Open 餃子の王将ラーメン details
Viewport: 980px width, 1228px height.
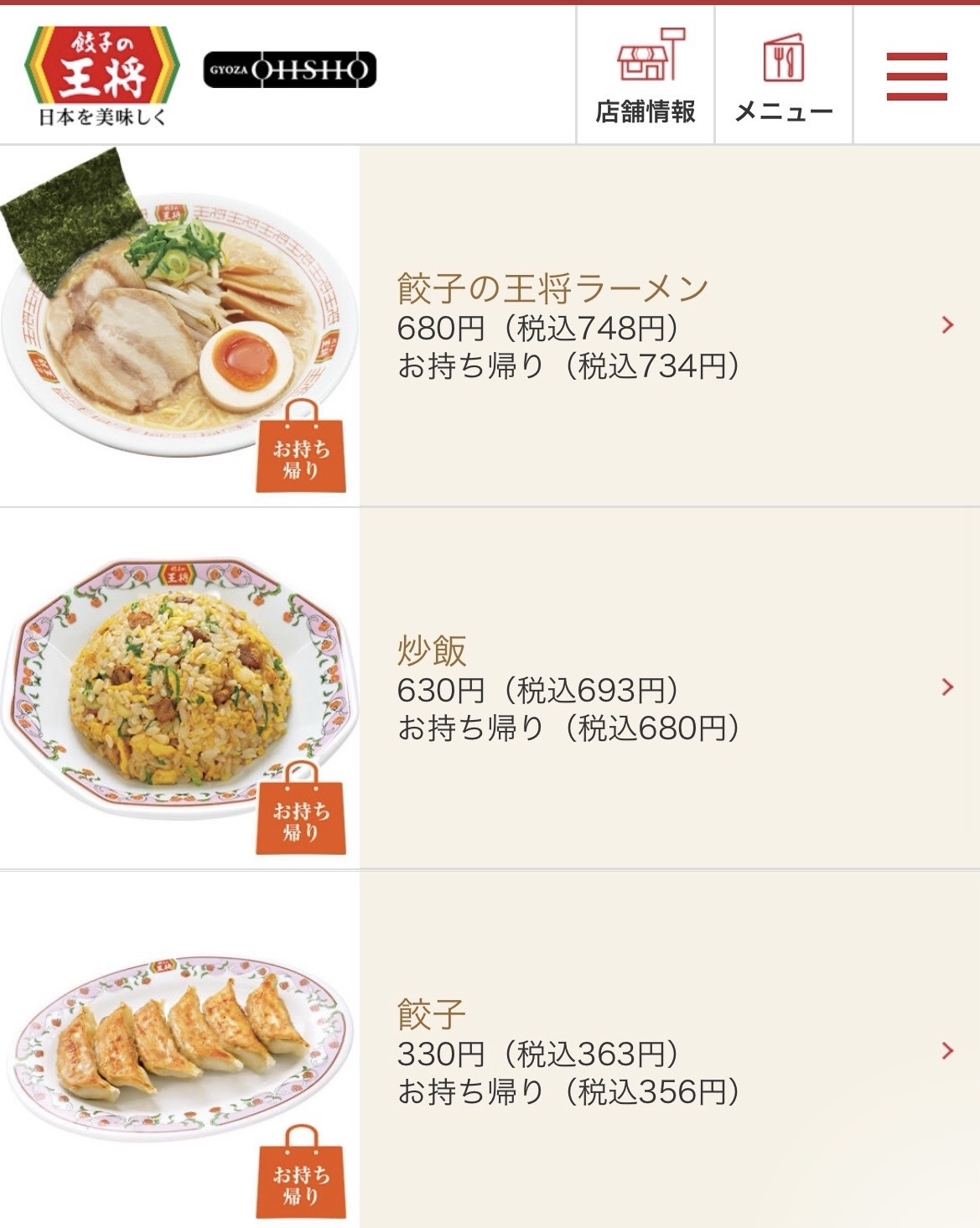[553, 290]
